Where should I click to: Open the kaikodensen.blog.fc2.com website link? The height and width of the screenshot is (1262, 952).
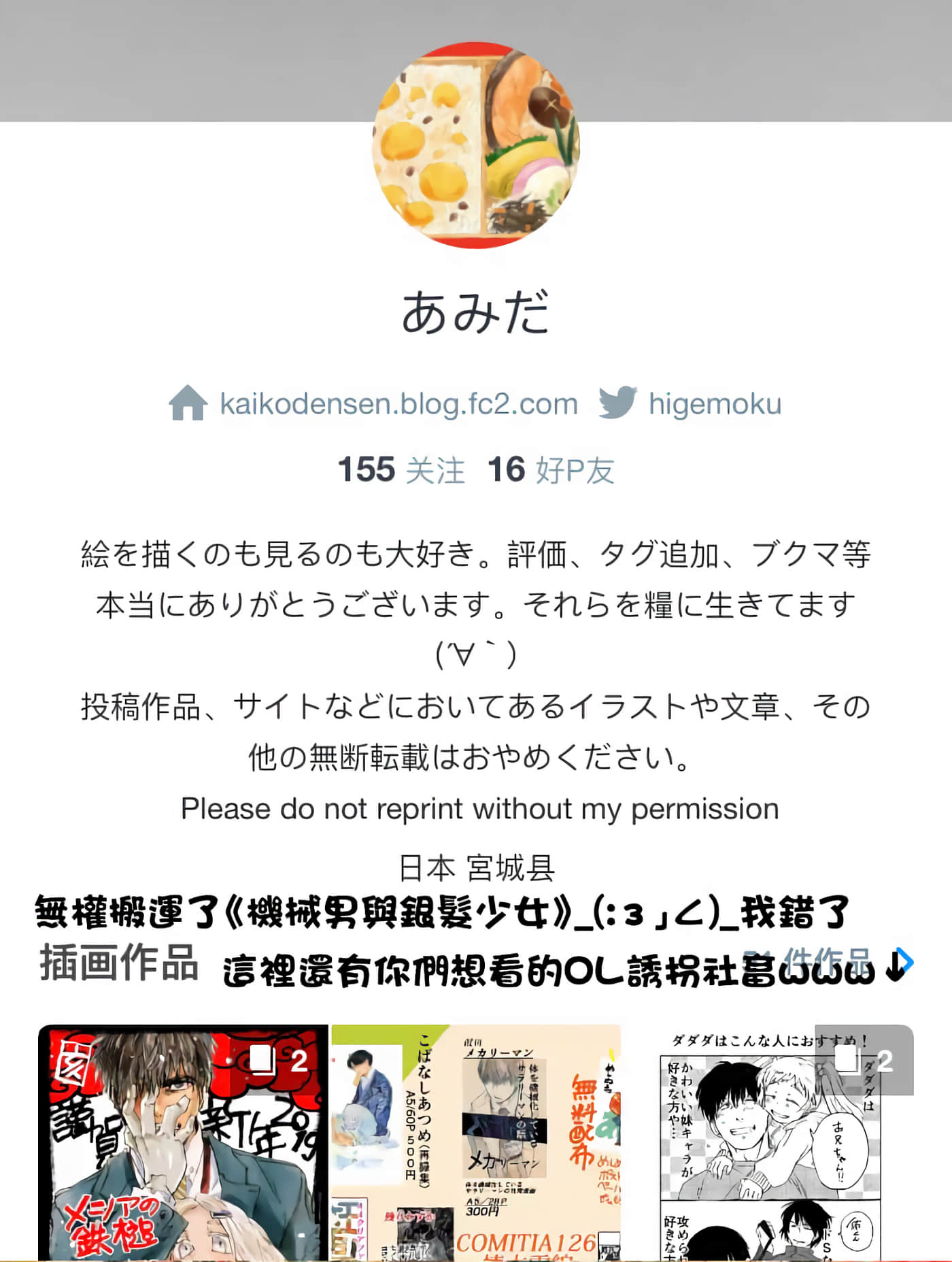click(398, 404)
